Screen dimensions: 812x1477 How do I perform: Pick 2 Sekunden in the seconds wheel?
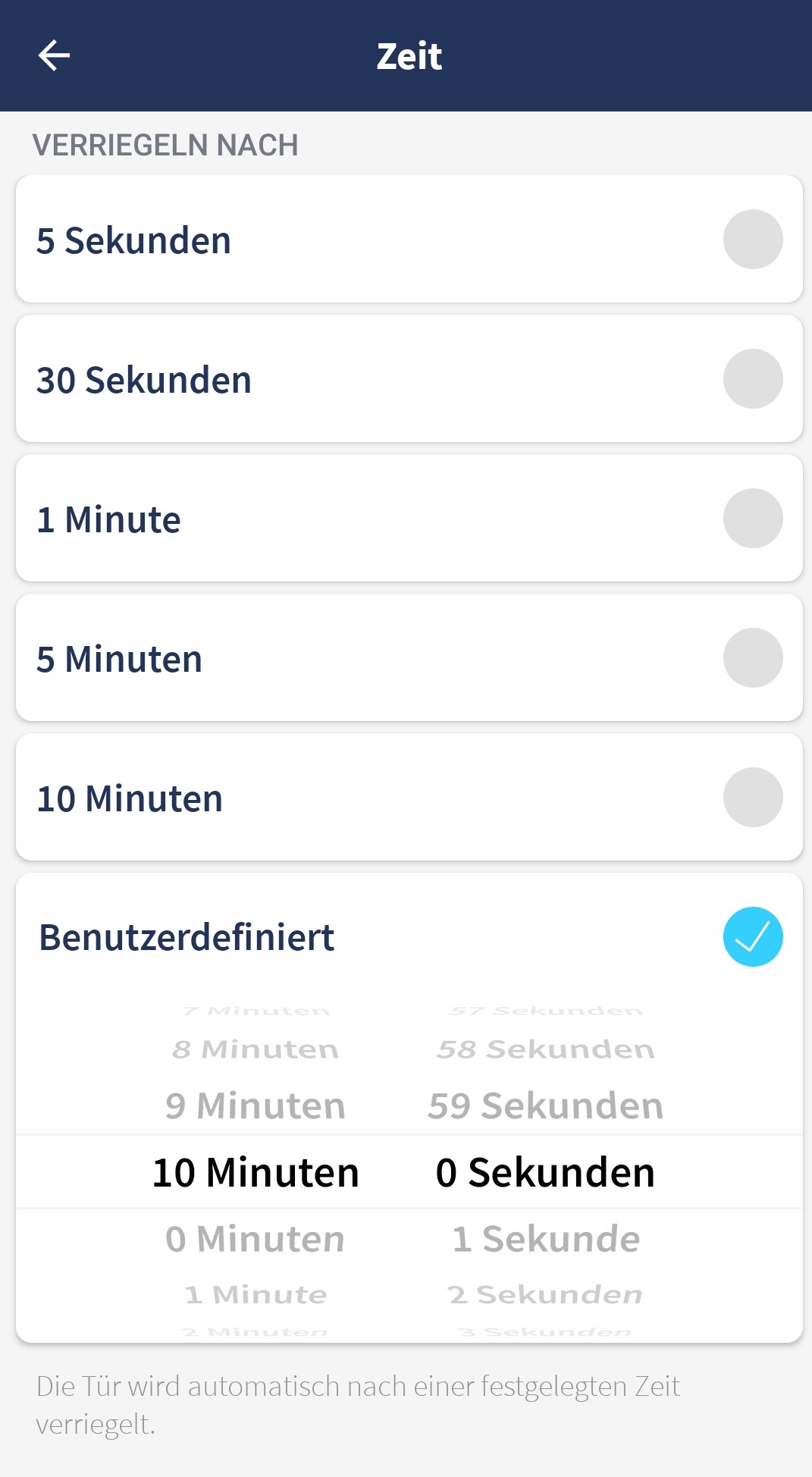[546, 1294]
